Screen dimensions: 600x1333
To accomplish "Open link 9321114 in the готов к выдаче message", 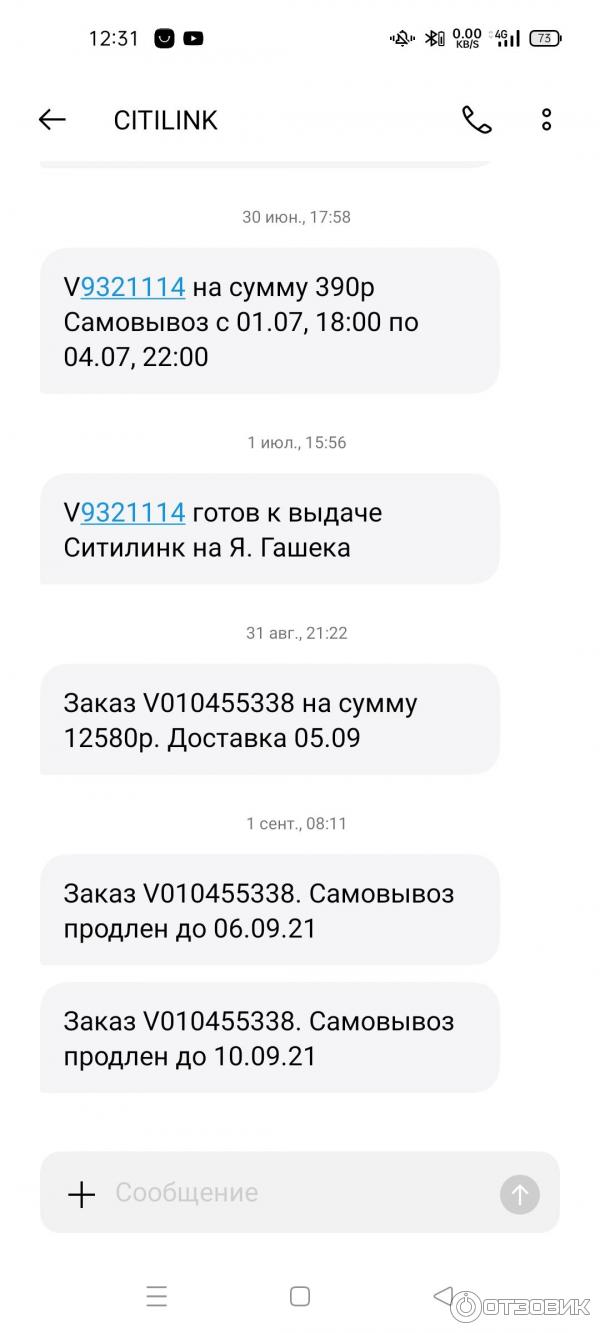I will click(x=133, y=513).
